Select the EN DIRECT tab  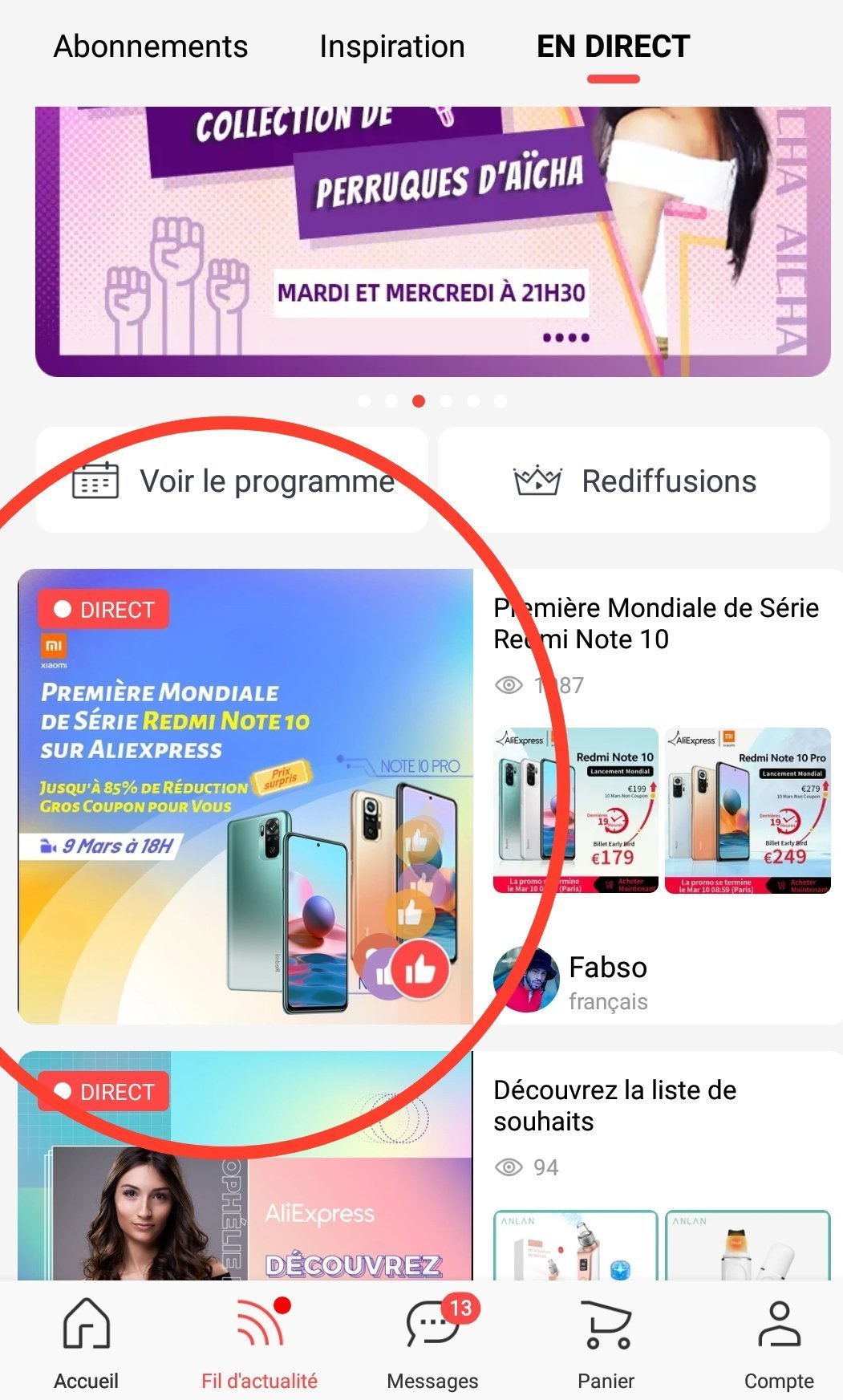(613, 47)
